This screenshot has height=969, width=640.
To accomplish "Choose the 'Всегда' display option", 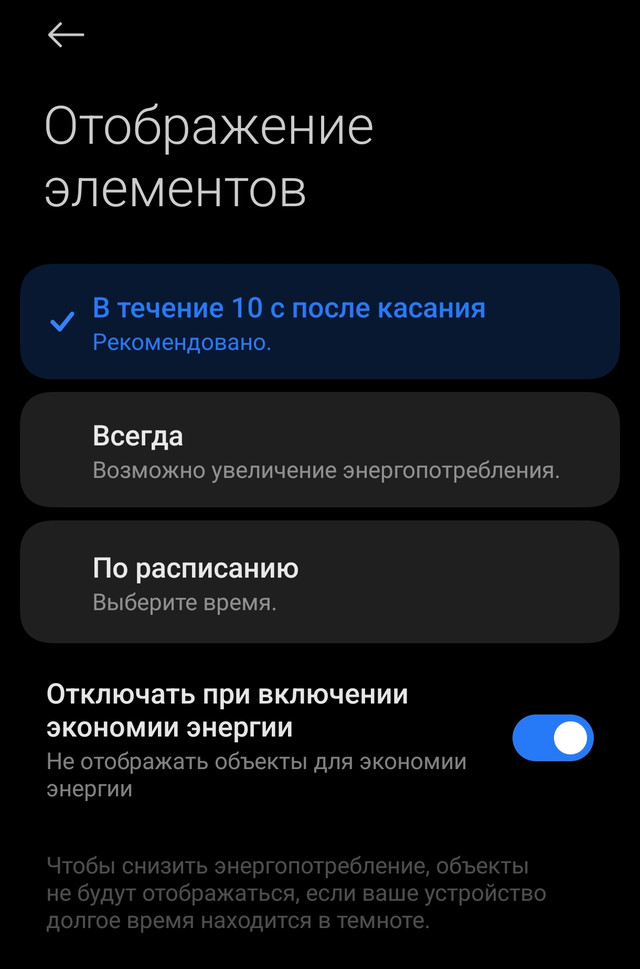I will pyautogui.click(x=320, y=450).
